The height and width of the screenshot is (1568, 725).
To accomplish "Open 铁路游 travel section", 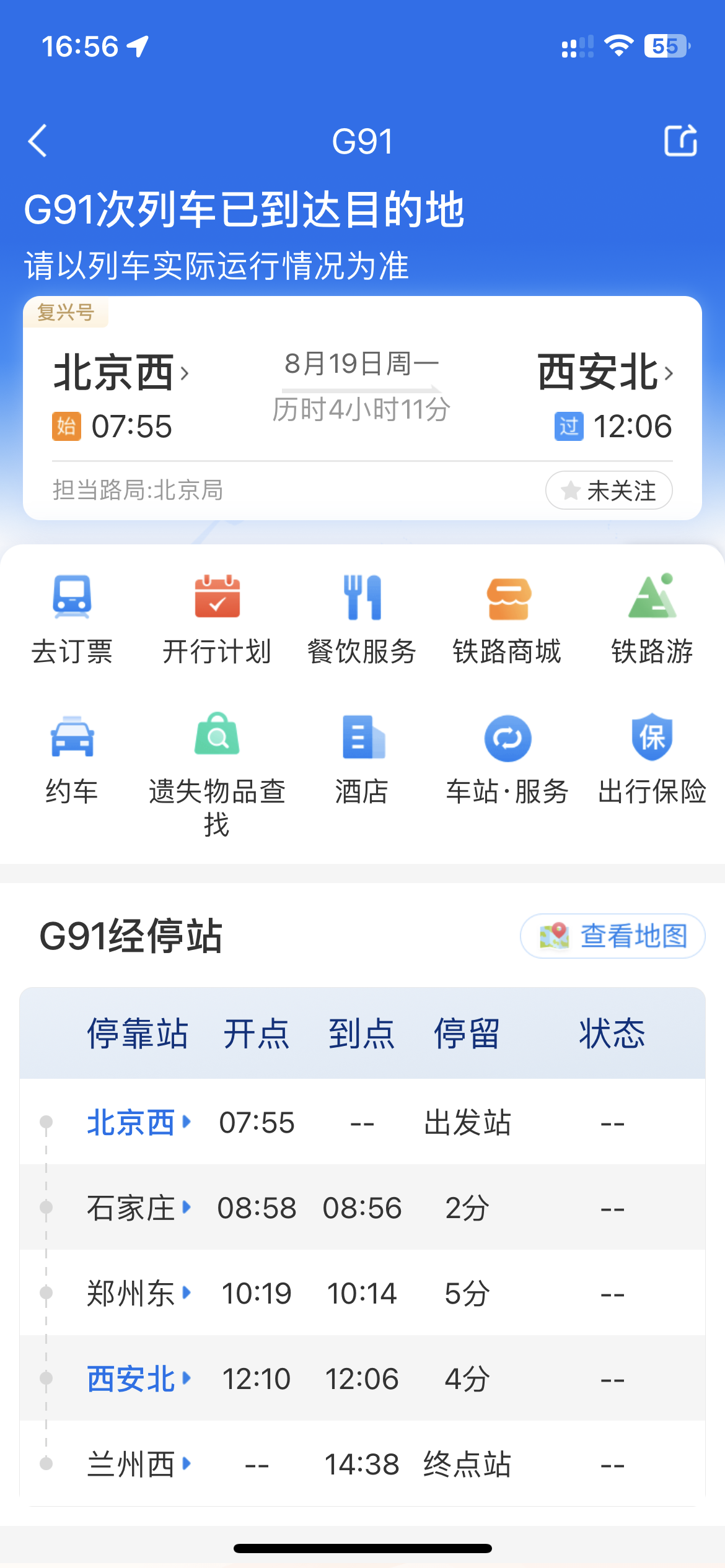I will tap(652, 619).
